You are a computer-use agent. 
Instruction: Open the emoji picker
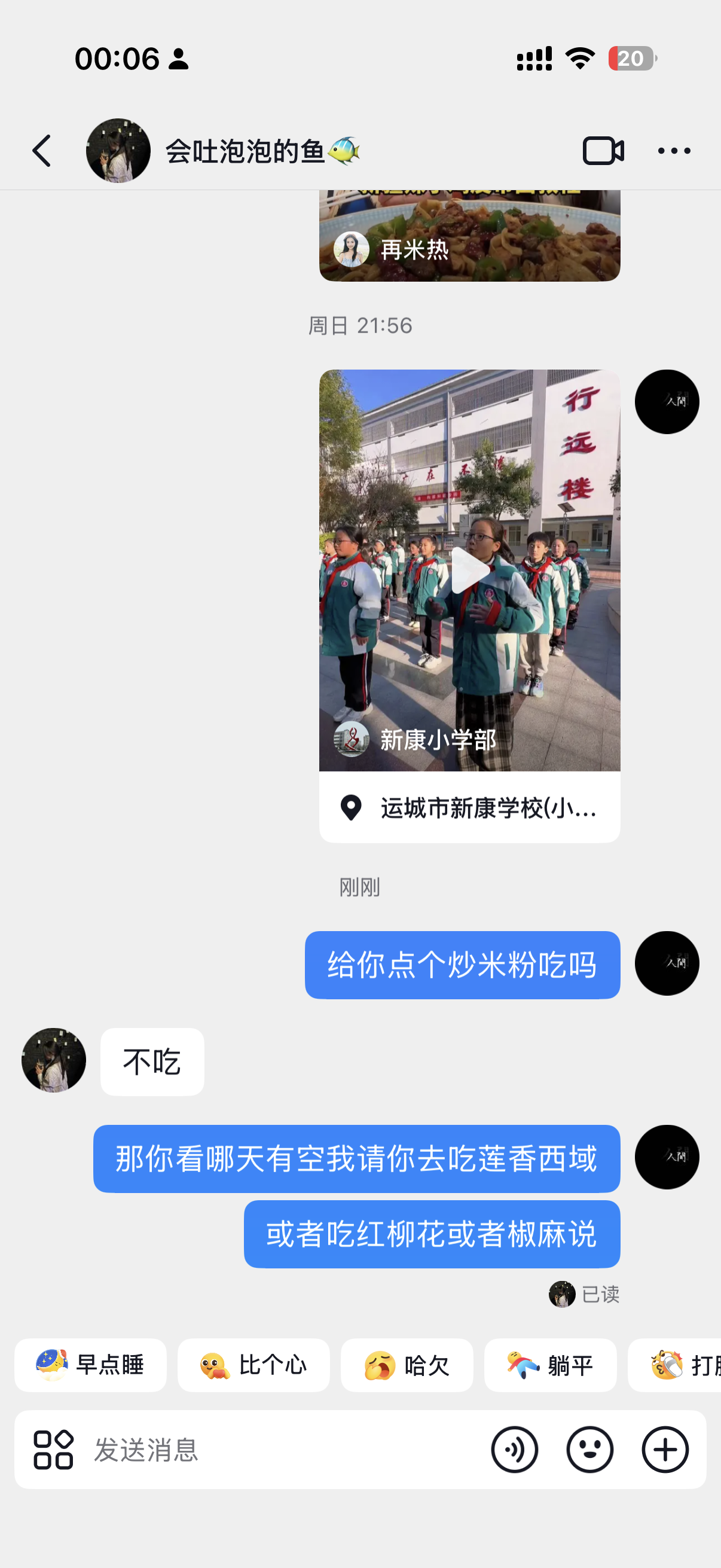[x=589, y=1450]
